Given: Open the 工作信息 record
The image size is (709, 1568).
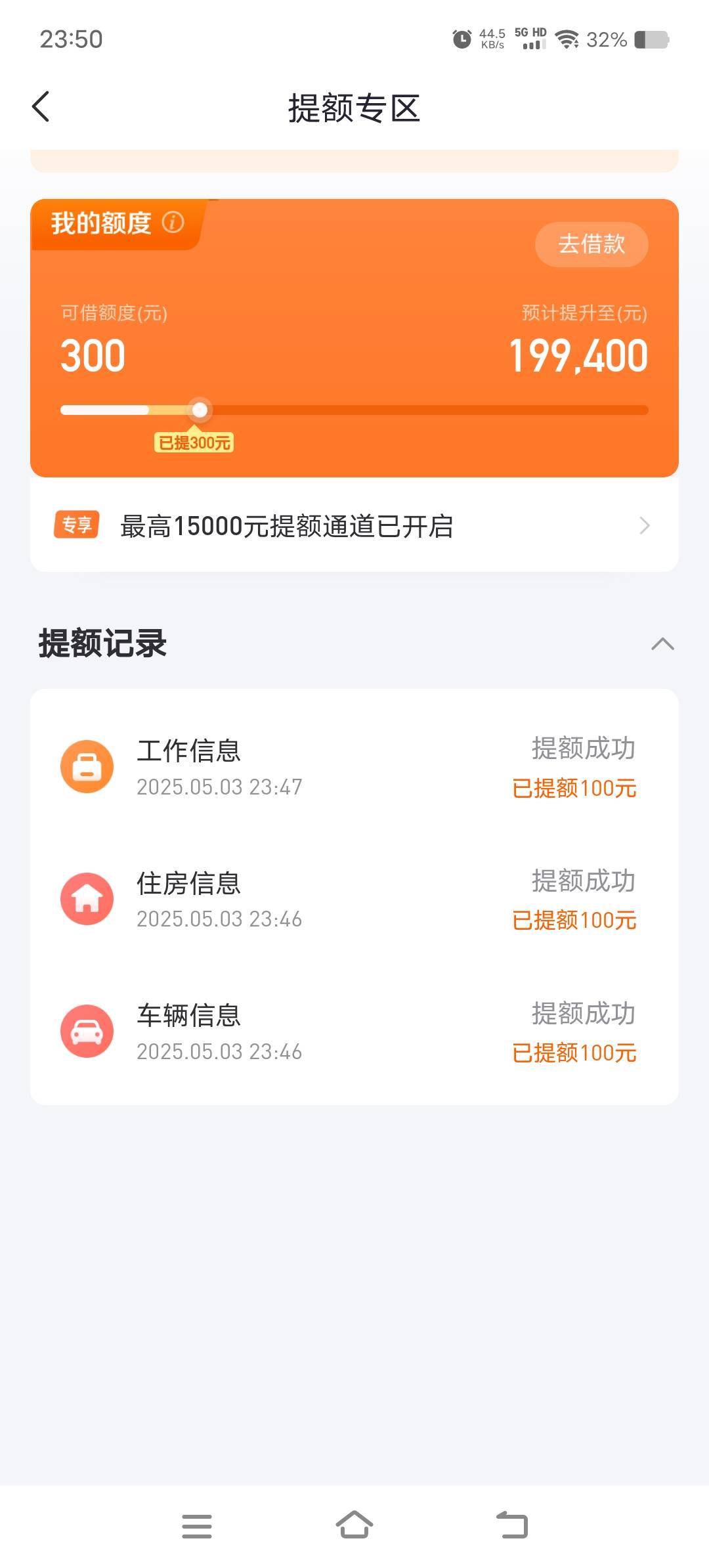Looking at the screenshot, I should tap(354, 767).
